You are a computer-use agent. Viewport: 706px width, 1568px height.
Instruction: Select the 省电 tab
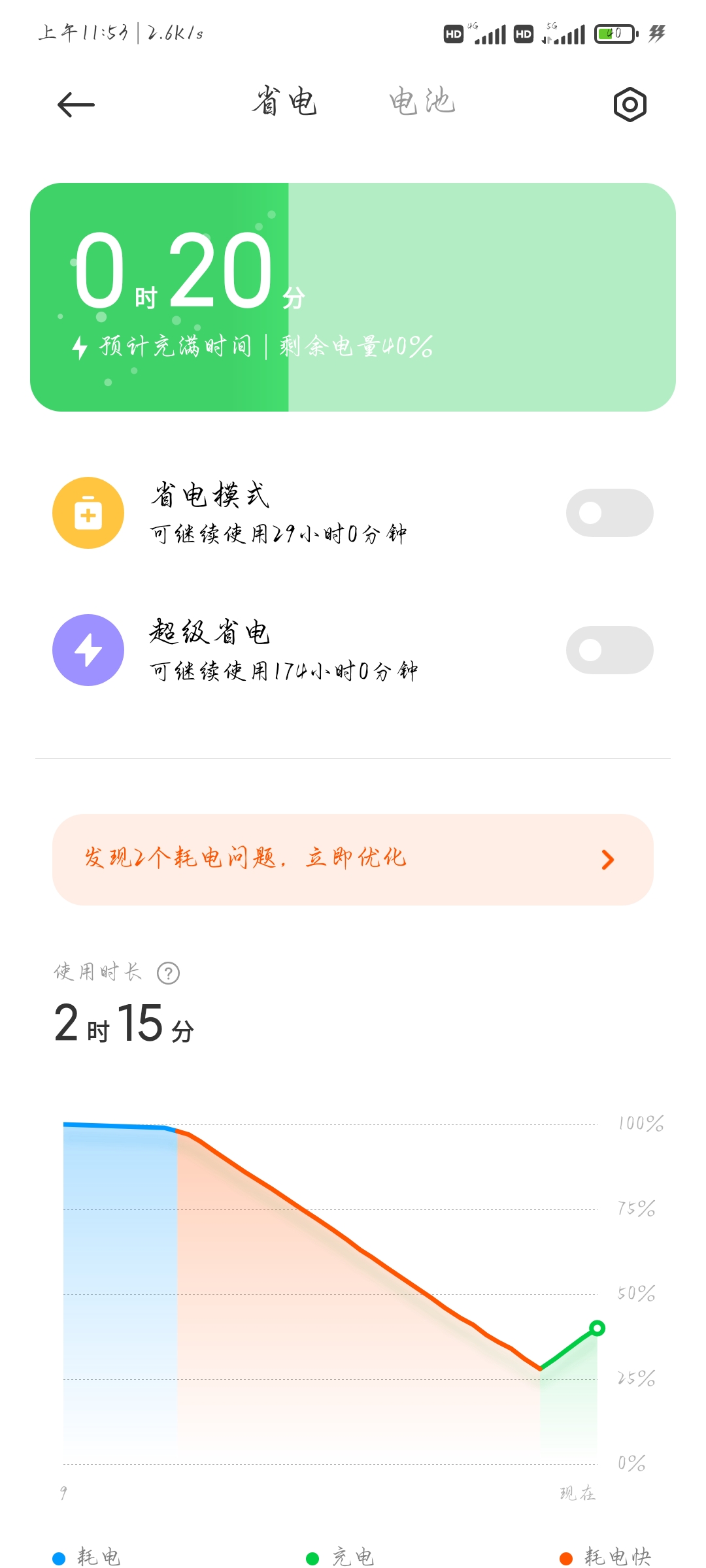click(x=284, y=102)
